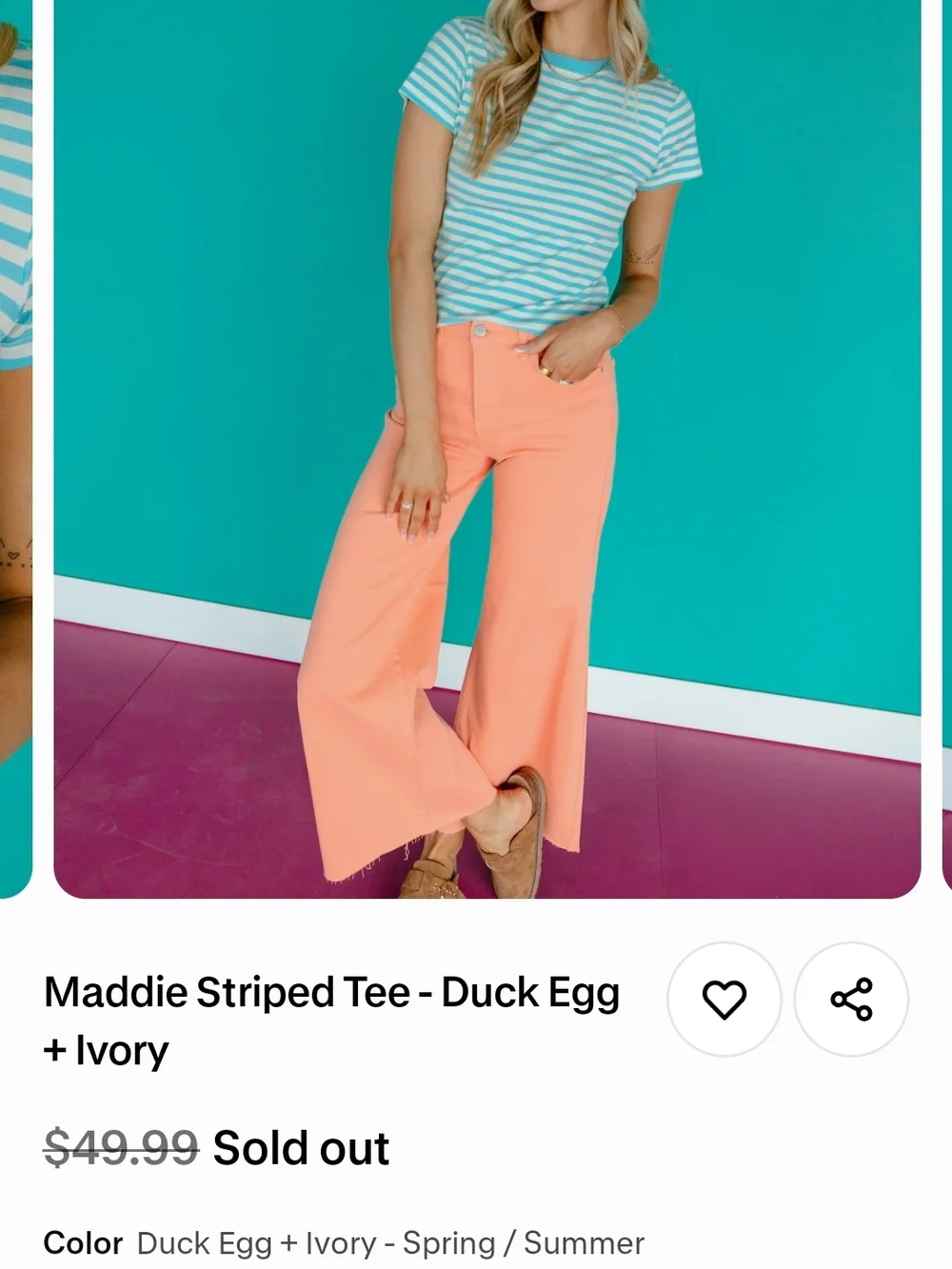Tap the Sold out label

(300, 1148)
